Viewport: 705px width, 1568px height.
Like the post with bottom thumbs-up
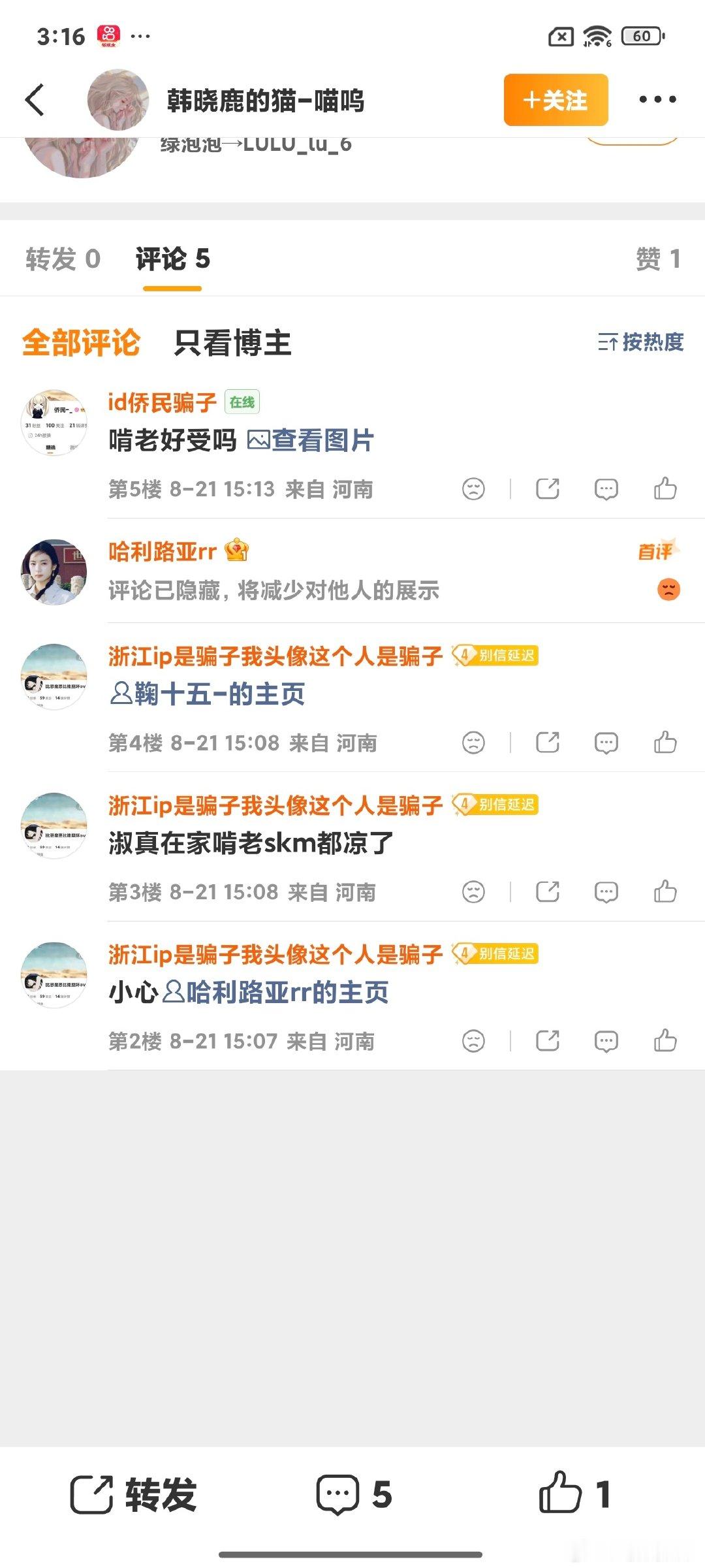point(574,1493)
